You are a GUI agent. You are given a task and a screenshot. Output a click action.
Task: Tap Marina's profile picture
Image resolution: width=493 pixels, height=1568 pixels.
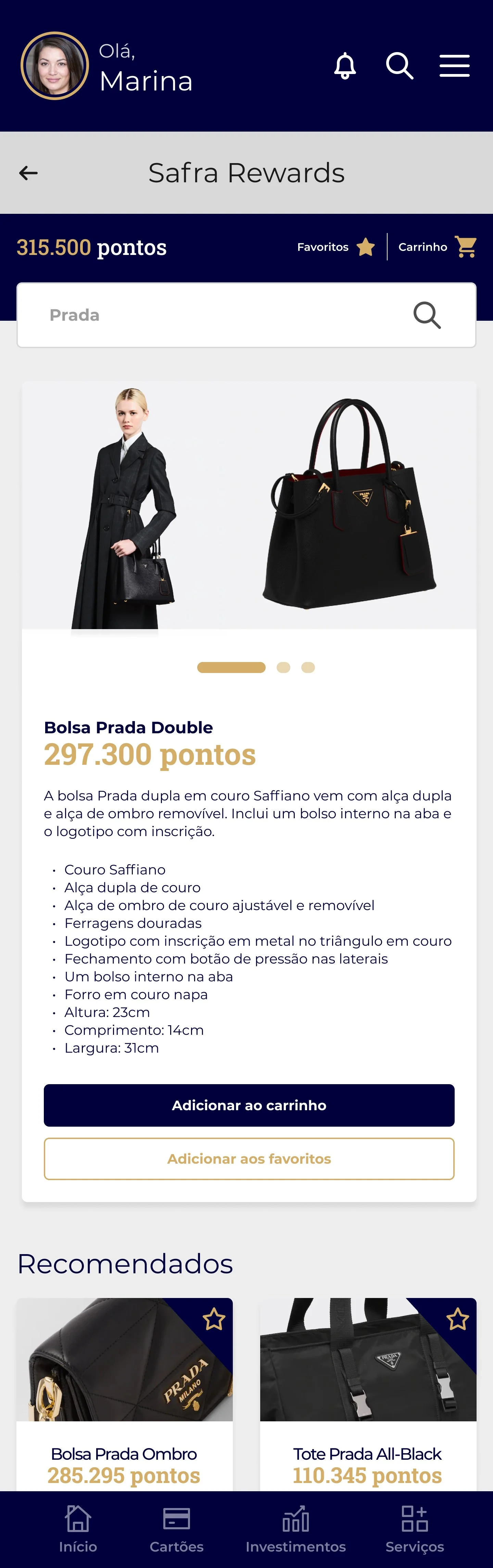point(55,66)
